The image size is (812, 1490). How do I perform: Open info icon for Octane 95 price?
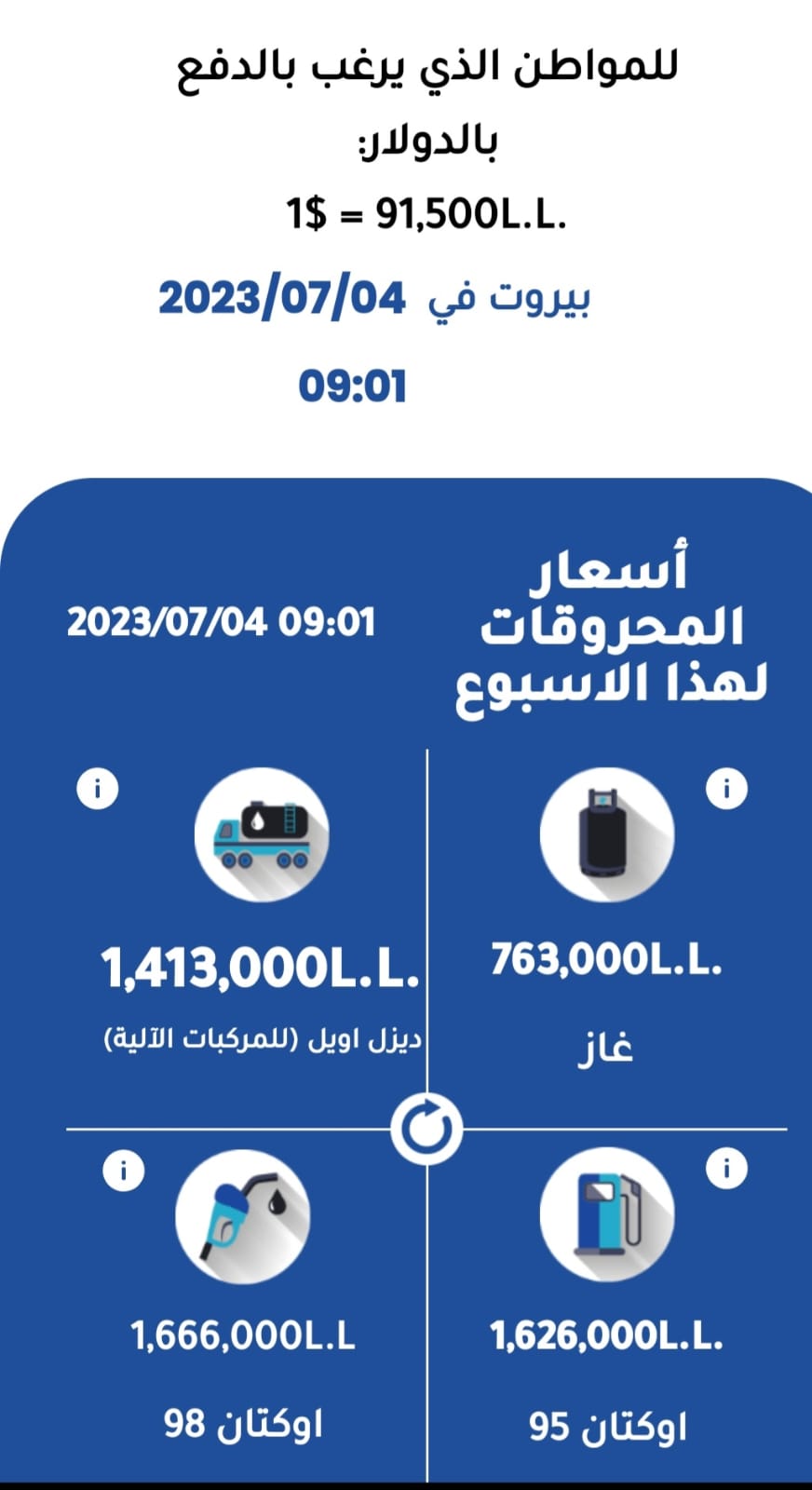coord(726,1168)
